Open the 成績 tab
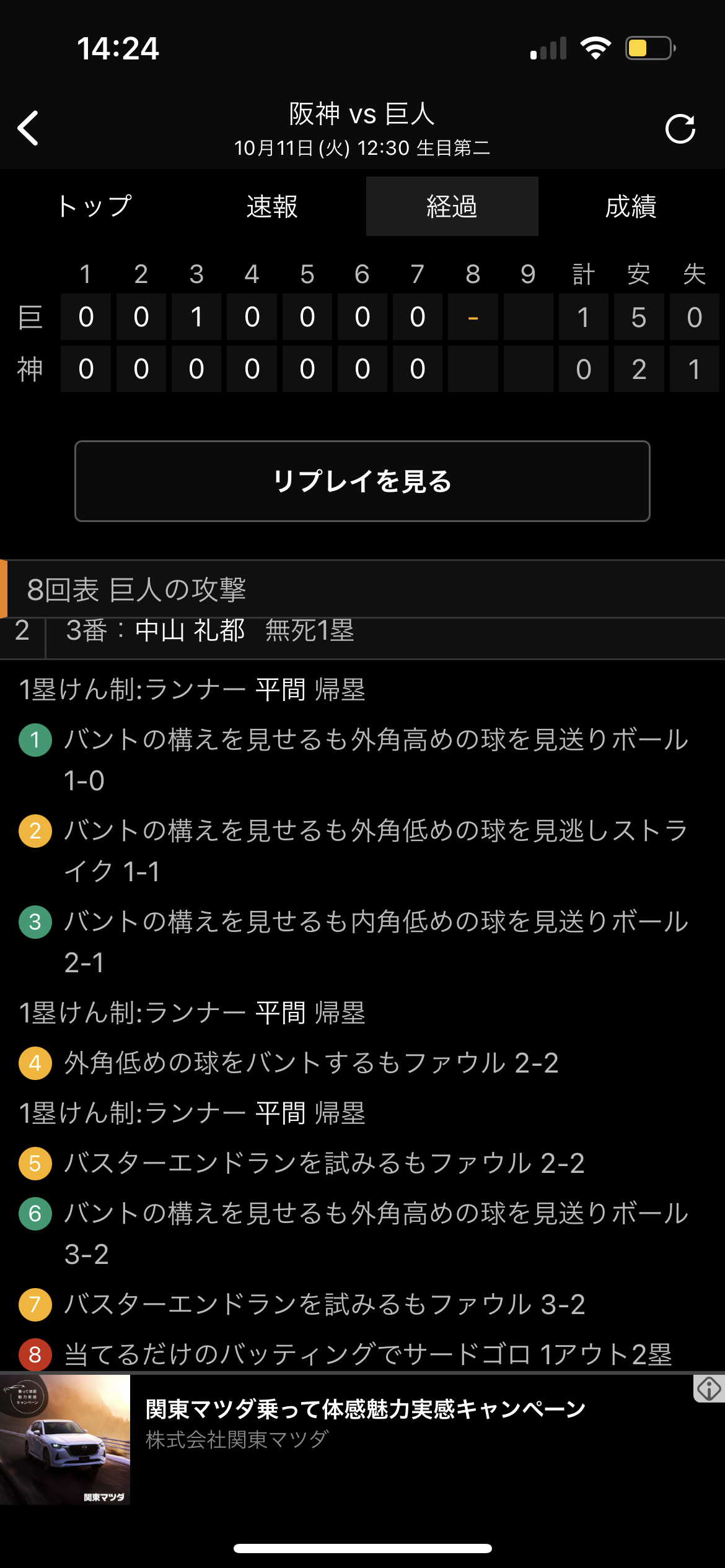 click(631, 206)
